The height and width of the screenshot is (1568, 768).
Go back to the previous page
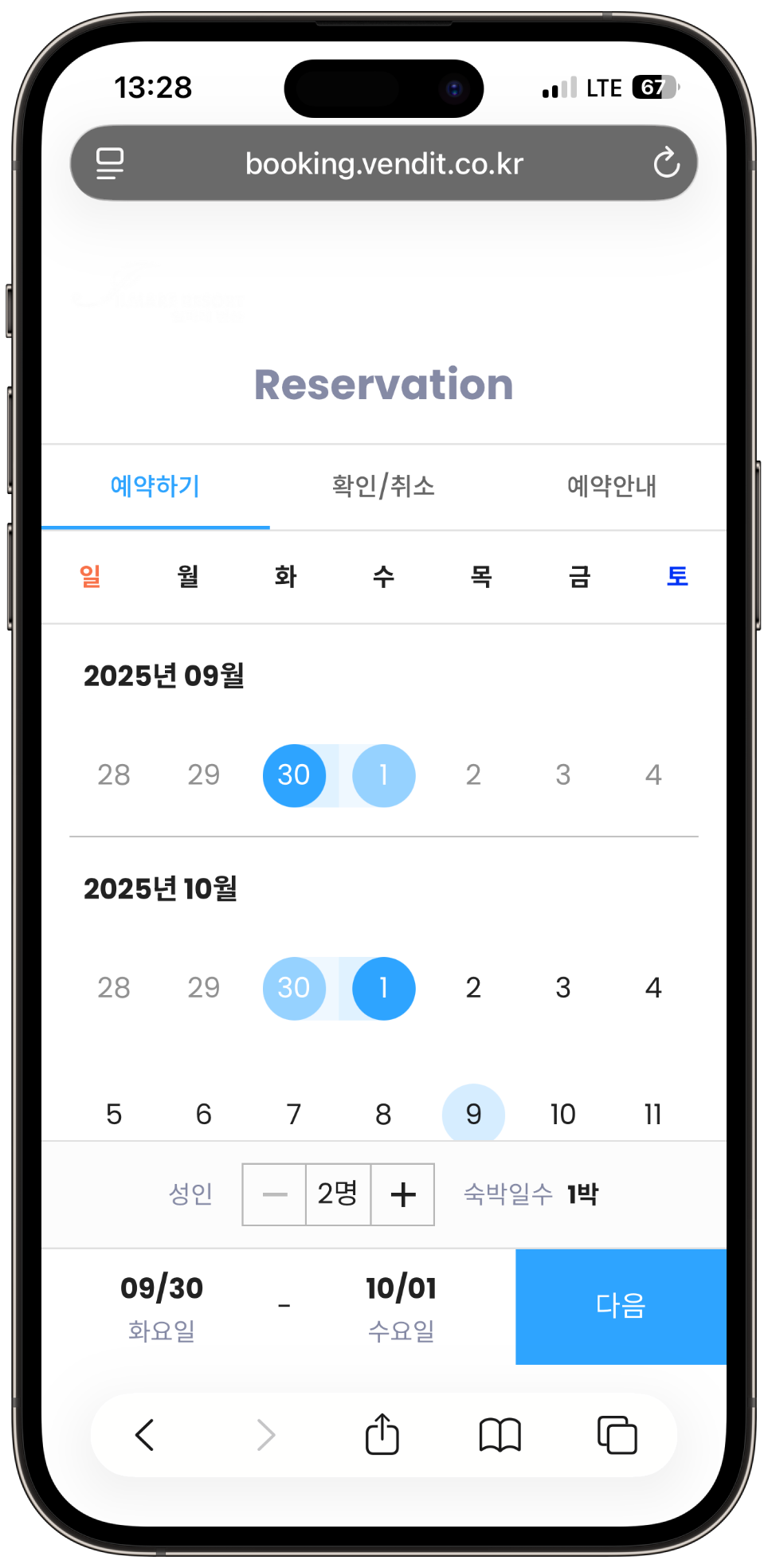click(144, 1435)
